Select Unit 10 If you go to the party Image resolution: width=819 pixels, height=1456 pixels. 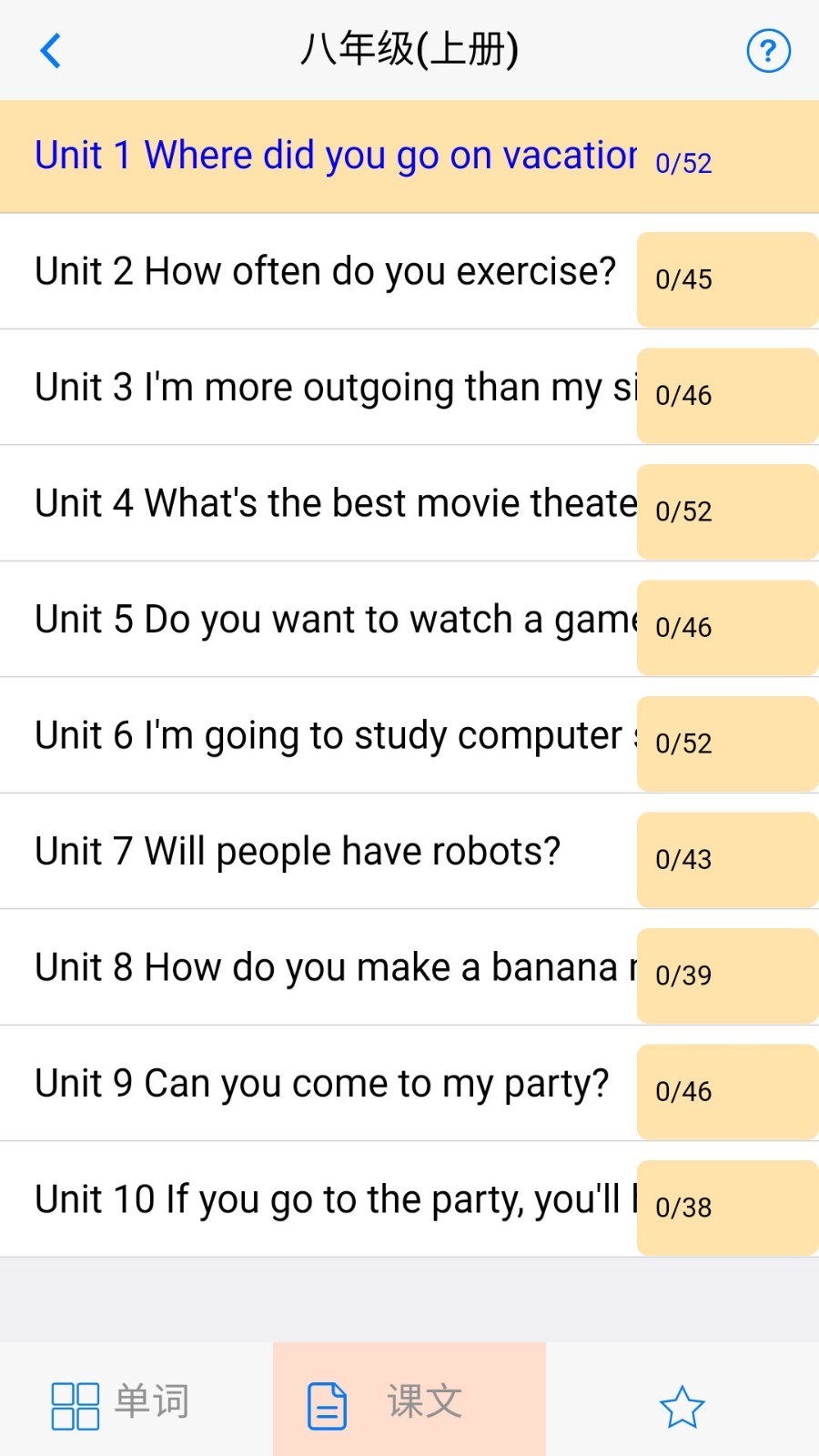click(335, 1199)
